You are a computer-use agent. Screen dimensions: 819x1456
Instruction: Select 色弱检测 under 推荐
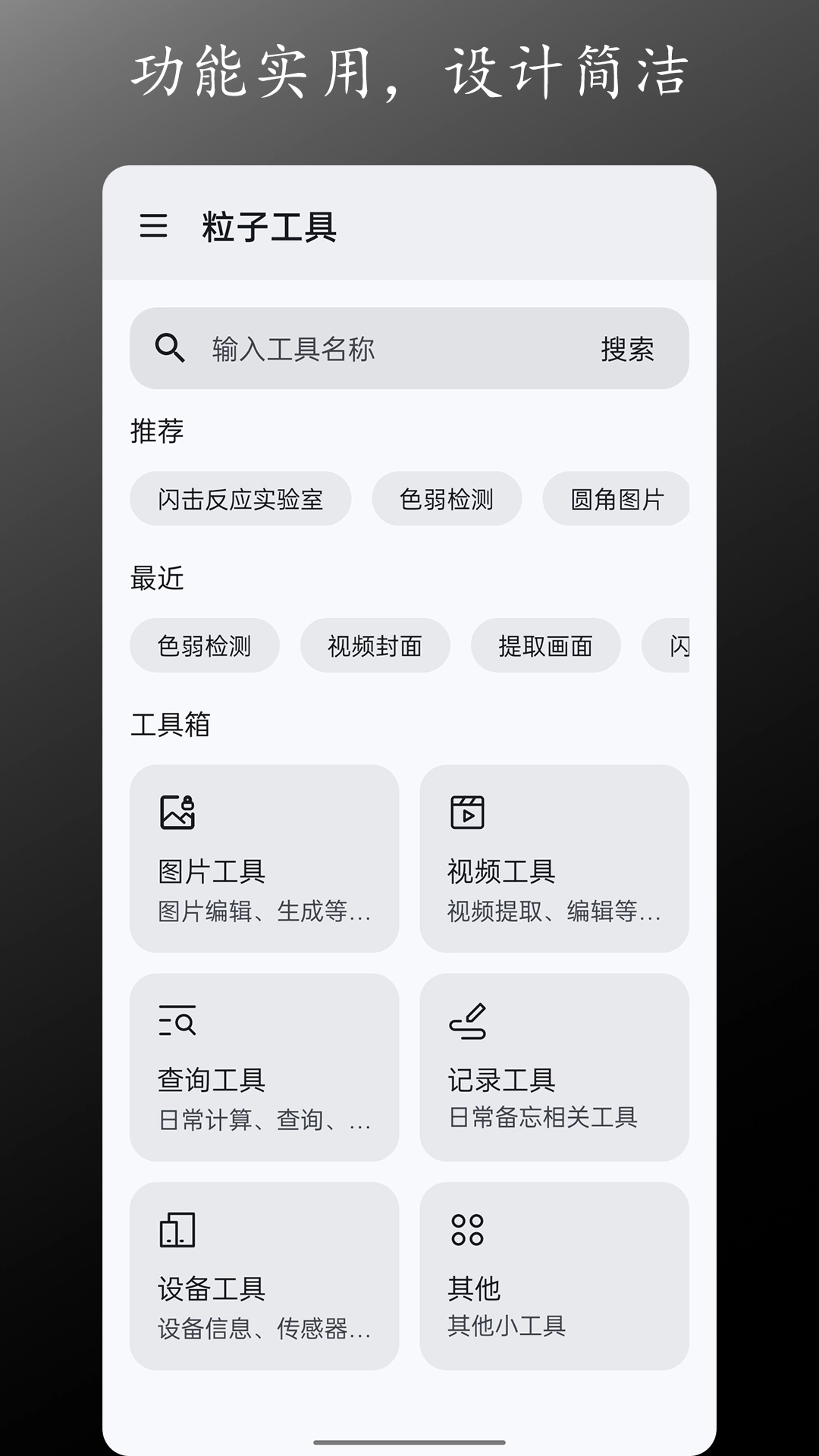[446, 498]
